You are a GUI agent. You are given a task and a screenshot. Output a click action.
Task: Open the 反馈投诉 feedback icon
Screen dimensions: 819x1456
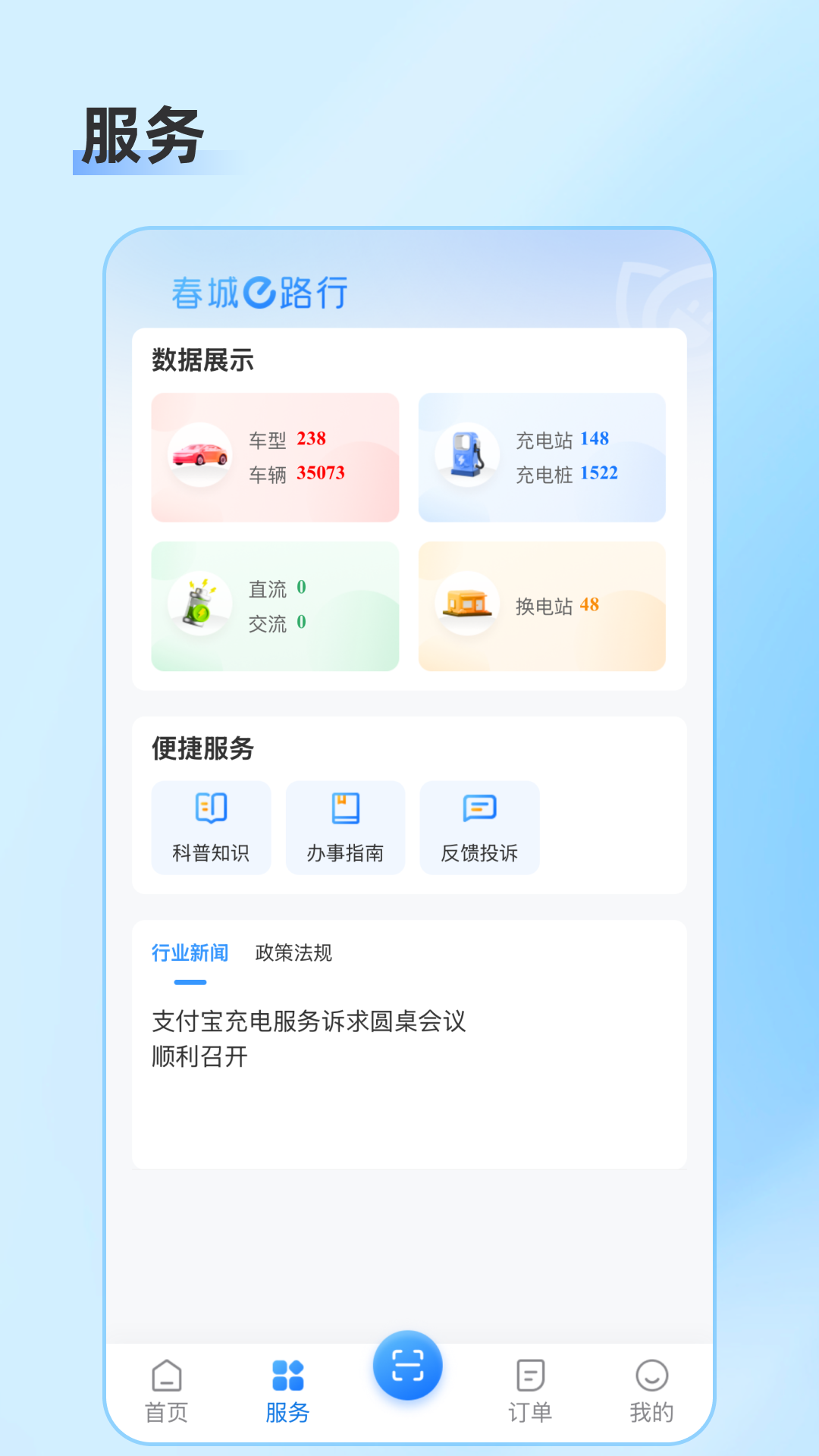click(x=479, y=827)
